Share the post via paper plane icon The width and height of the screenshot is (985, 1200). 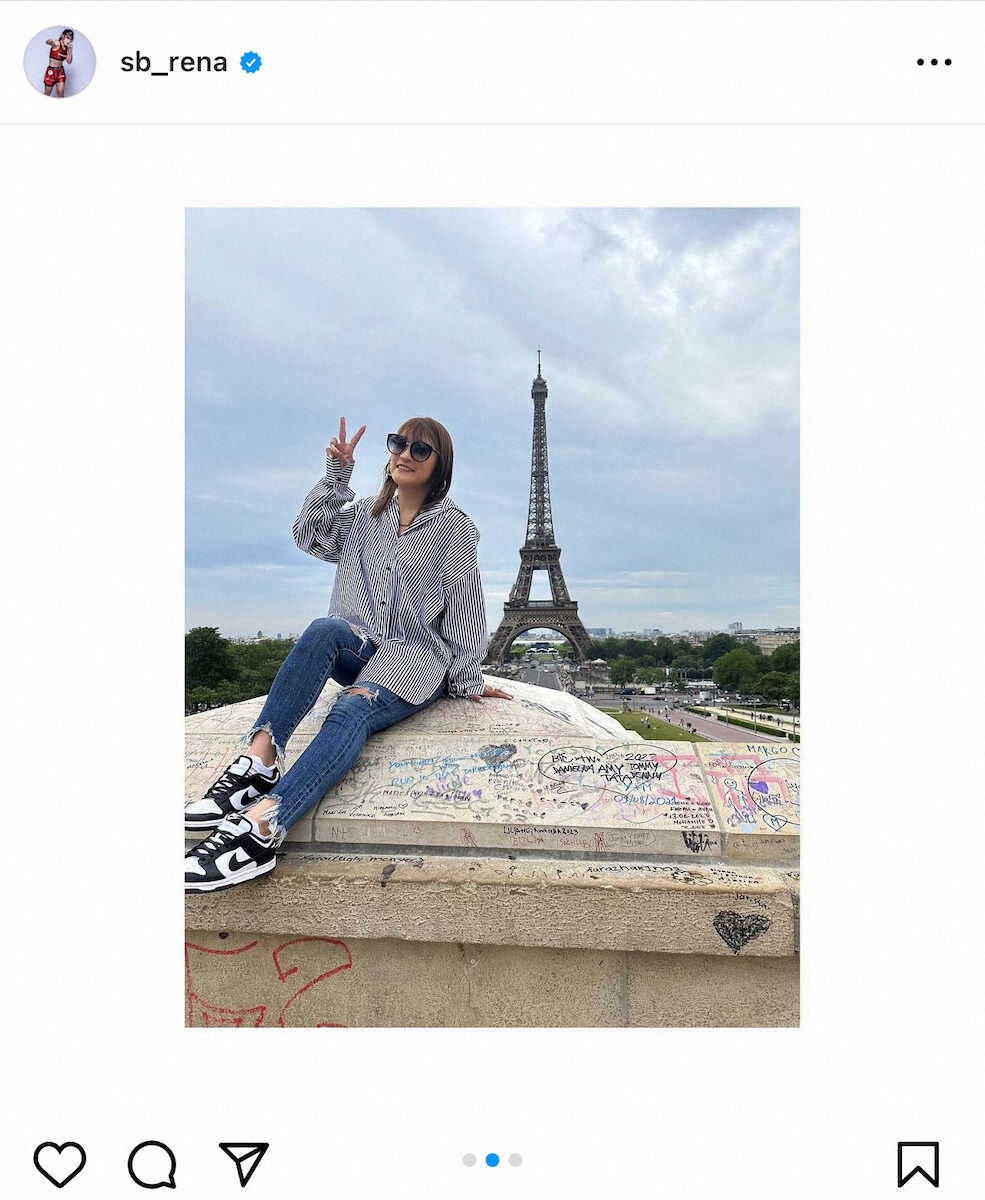pos(244,1164)
